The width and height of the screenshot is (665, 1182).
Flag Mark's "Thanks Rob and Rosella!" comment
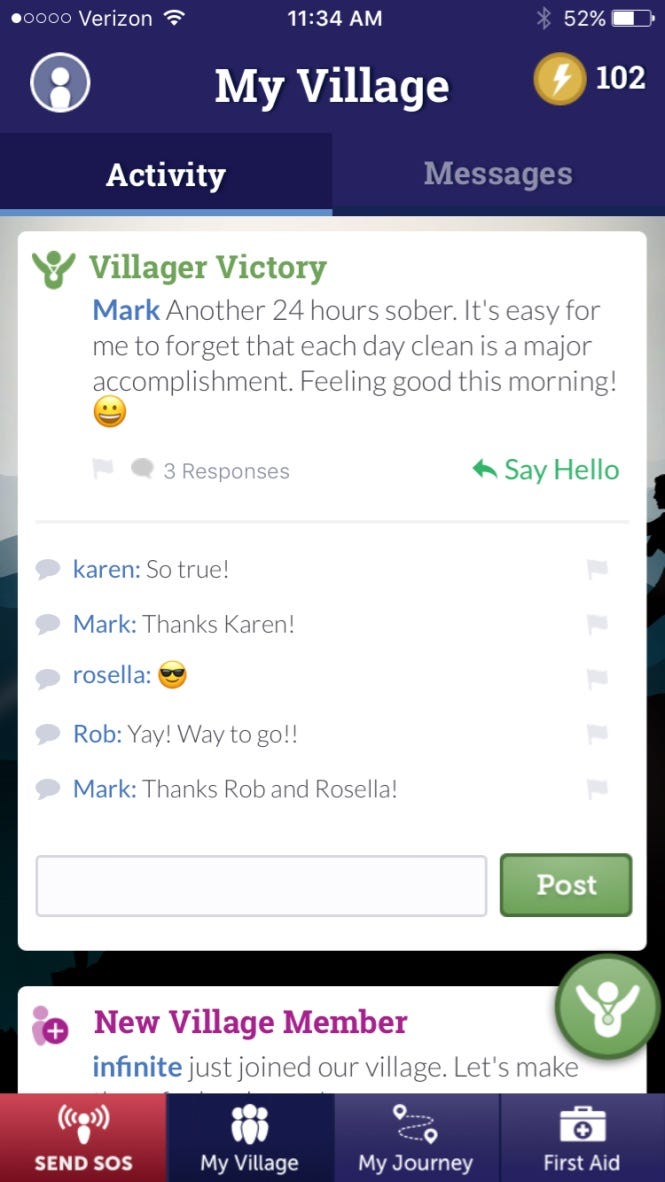(597, 789)
